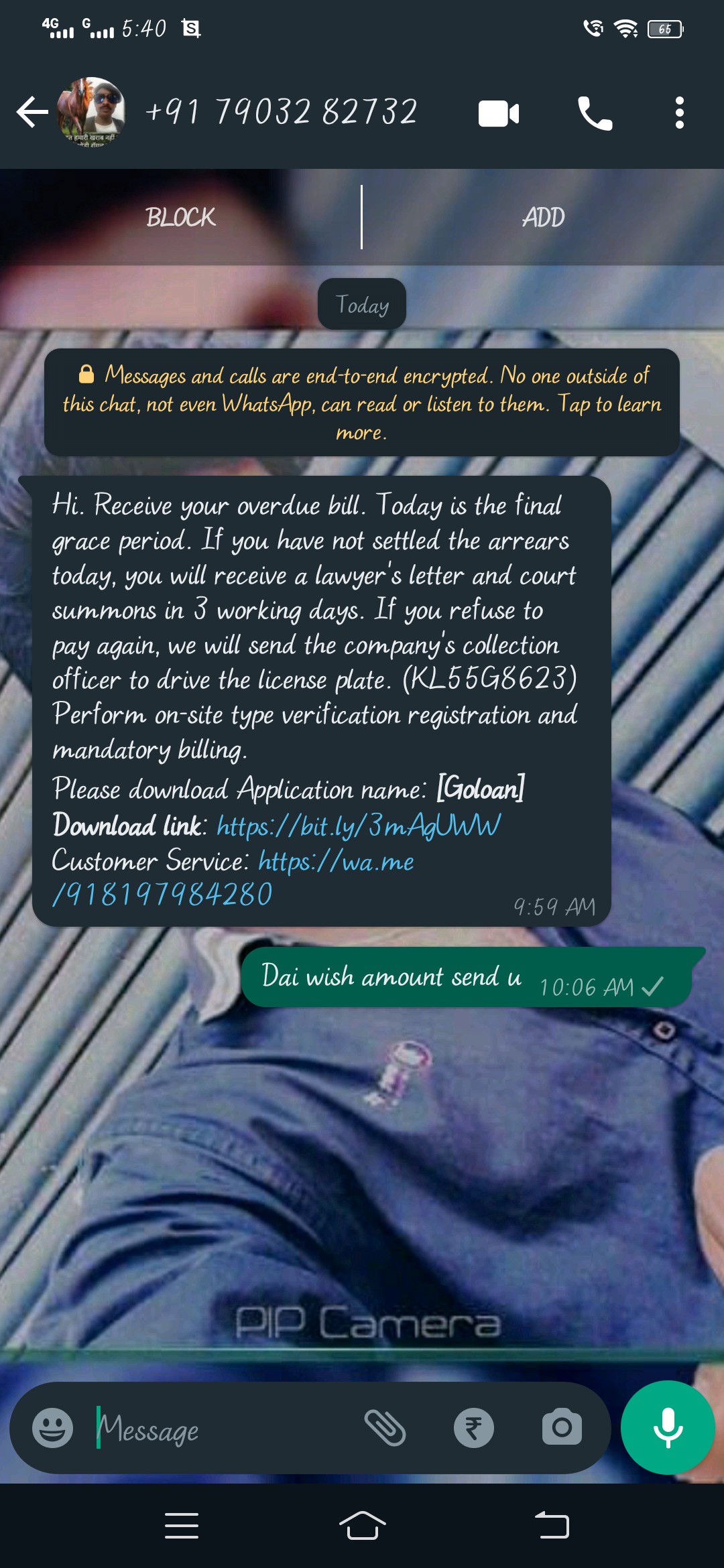Viewport: 724px width, 1568px height.
Task: Open the bit.ly download link
Action: click(359, 826)
